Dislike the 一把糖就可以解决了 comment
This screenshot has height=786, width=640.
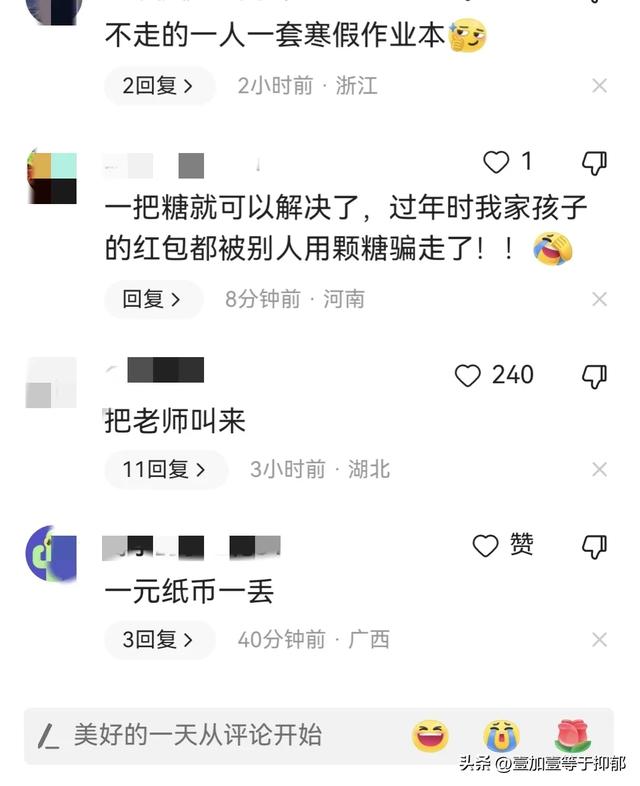pos(594,162)
